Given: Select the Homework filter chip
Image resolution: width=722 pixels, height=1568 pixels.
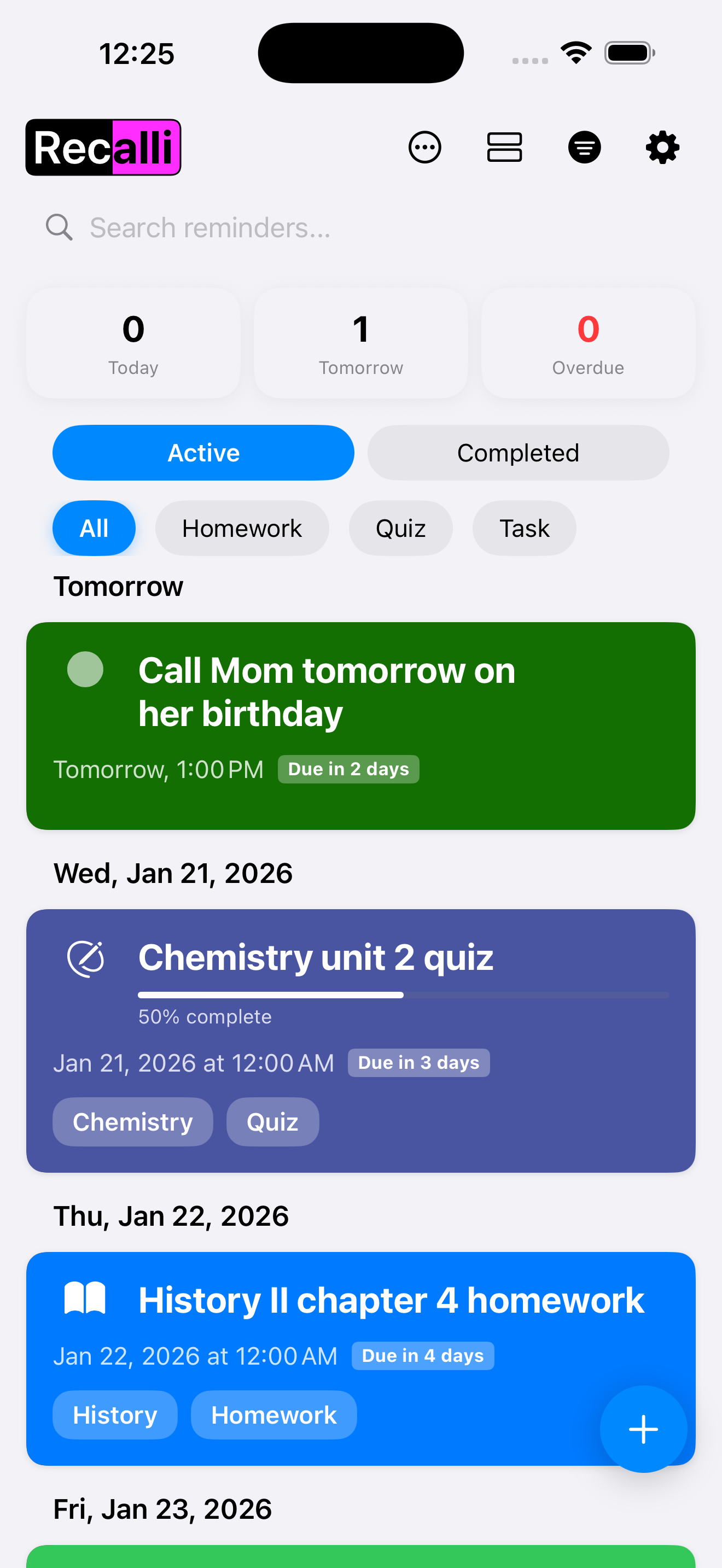Looking at the screenshot, I should [242, 528].
